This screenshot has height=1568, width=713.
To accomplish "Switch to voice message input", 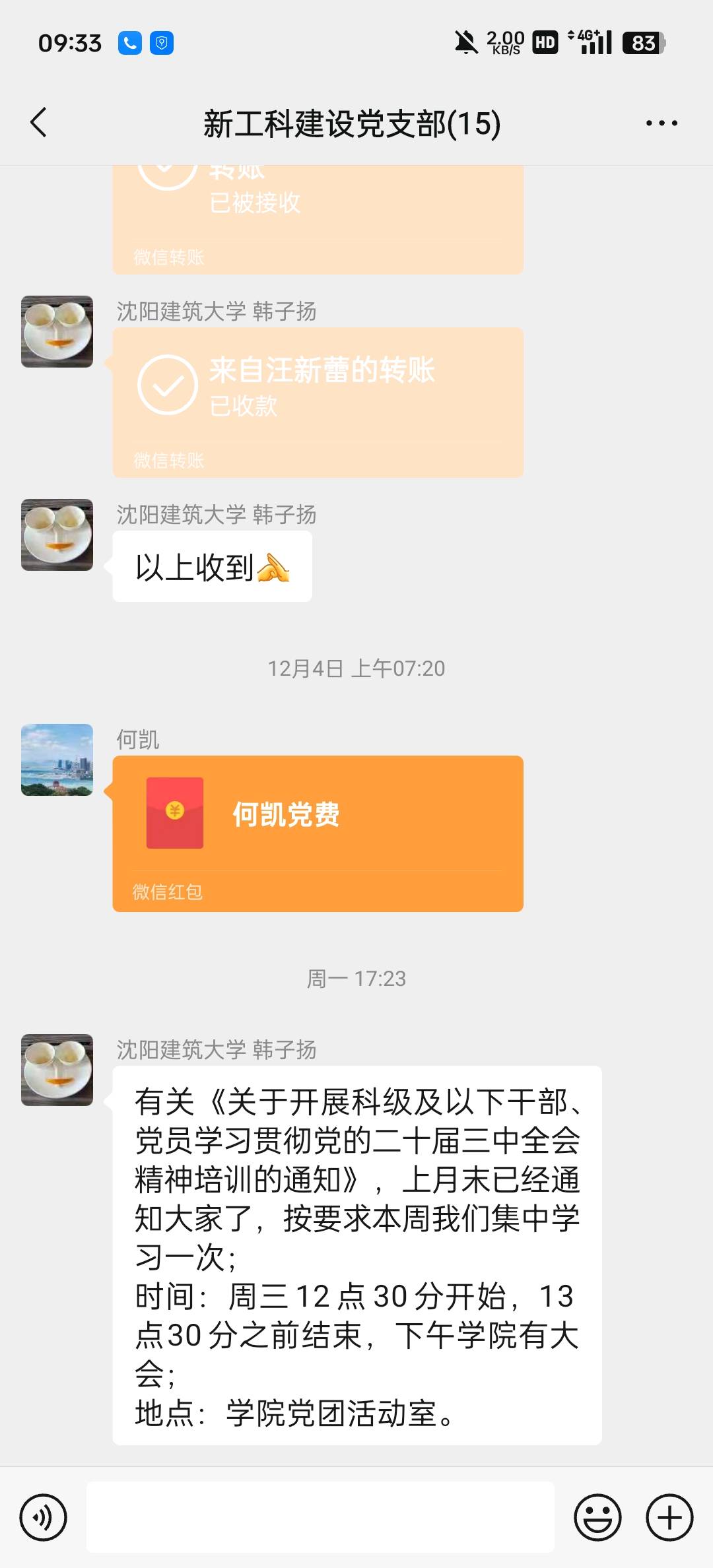I will (44, 1517).
